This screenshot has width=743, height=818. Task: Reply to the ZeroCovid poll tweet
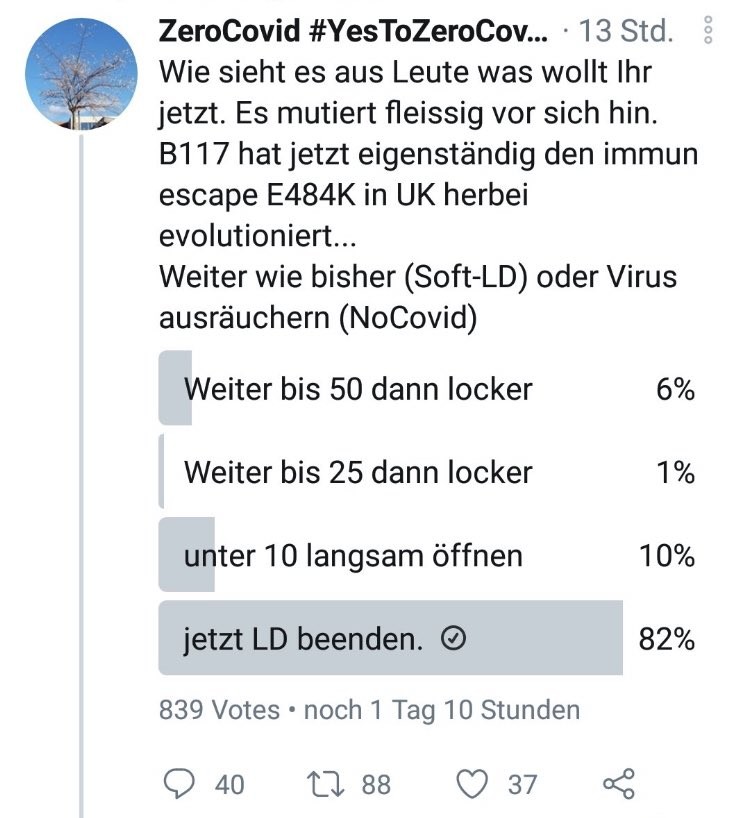tap(180, 783)
